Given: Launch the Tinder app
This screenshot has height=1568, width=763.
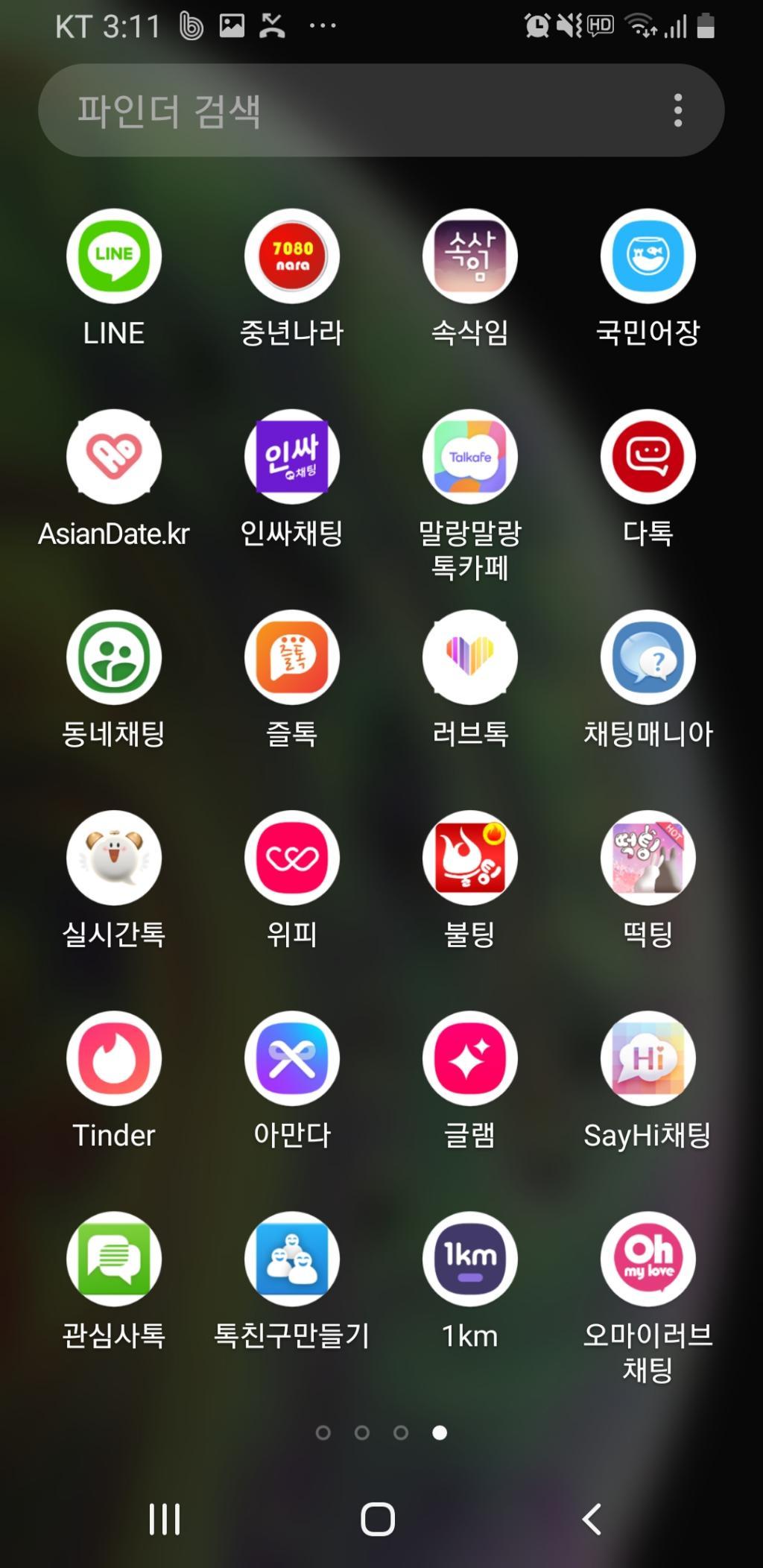Looking at the screenshot, I should pyautogui.click(x=114, y=1058).
